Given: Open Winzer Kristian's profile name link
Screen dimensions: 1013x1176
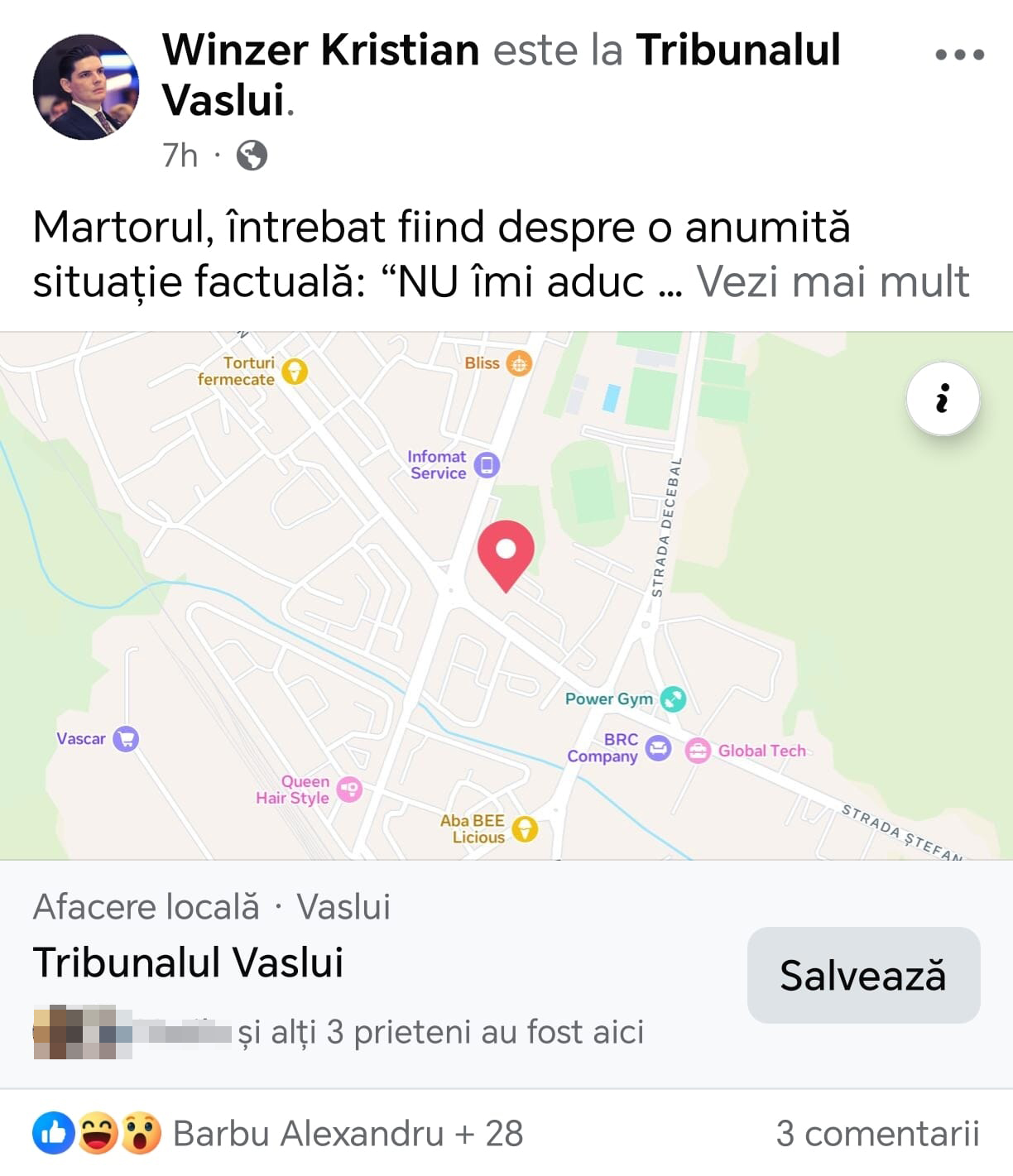Looking at the screenshot, I should tap(321, 50).
